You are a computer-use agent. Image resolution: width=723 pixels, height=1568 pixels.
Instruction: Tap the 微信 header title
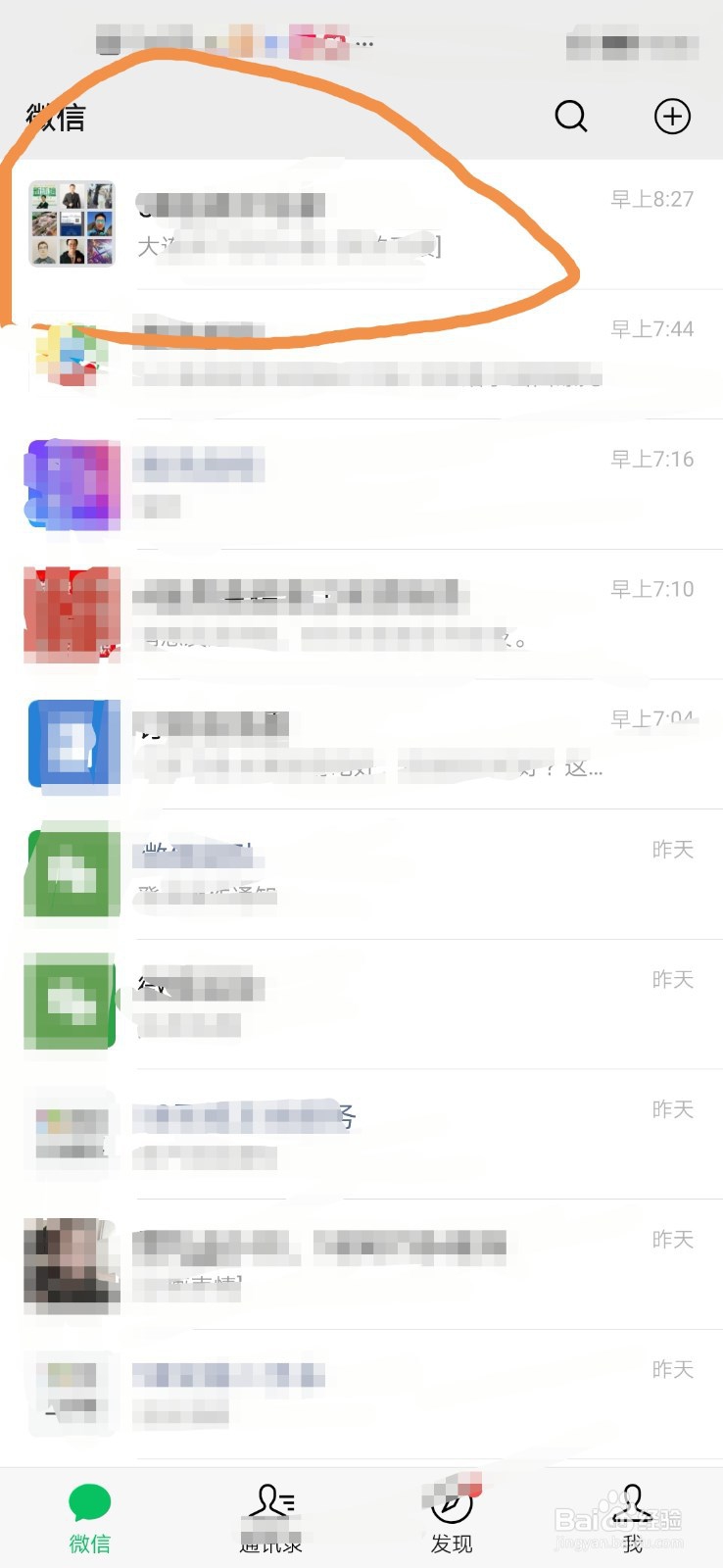click(57, 116)
